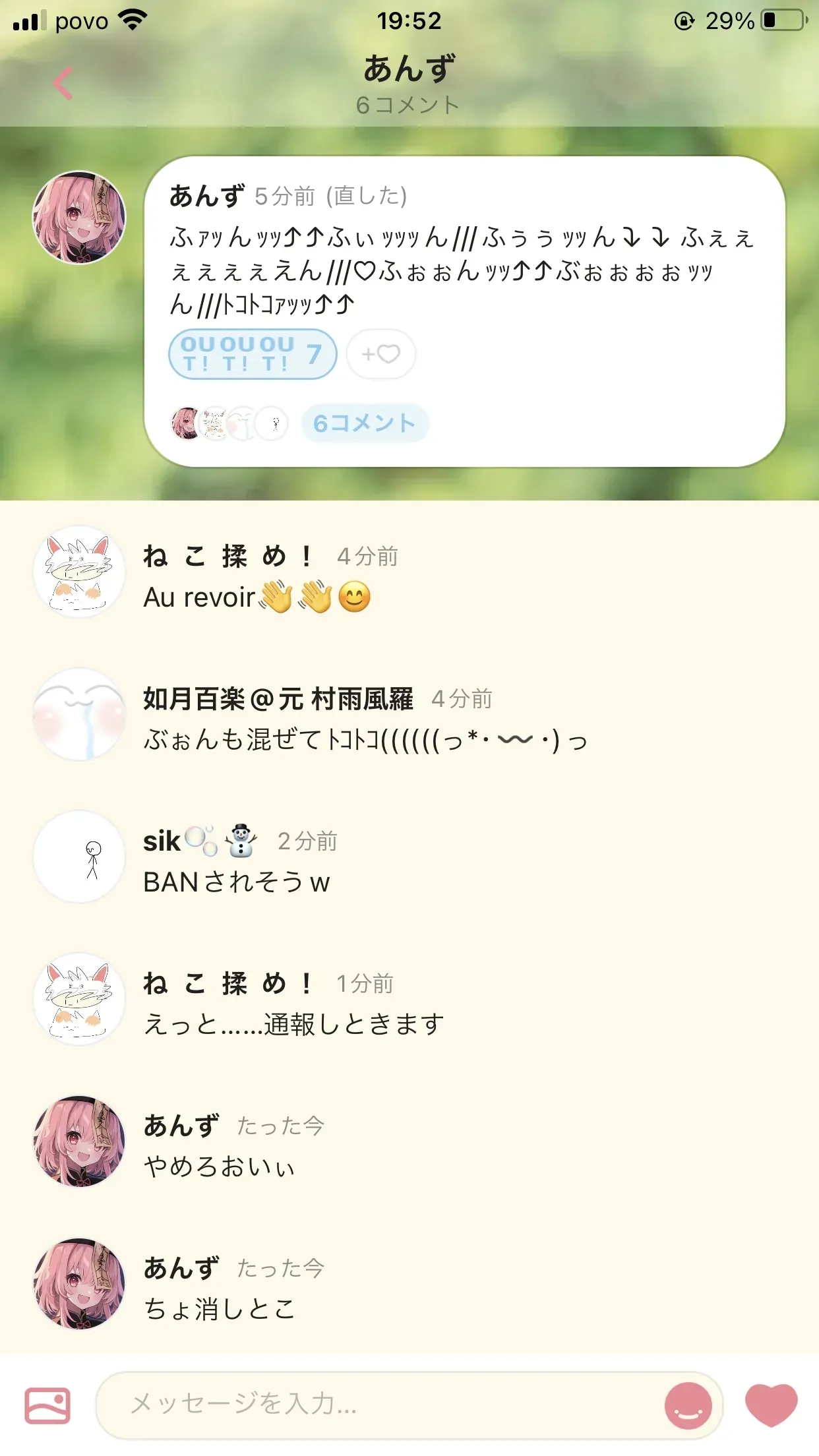Add a heart reaction to あんず's post

coord(381,354)
